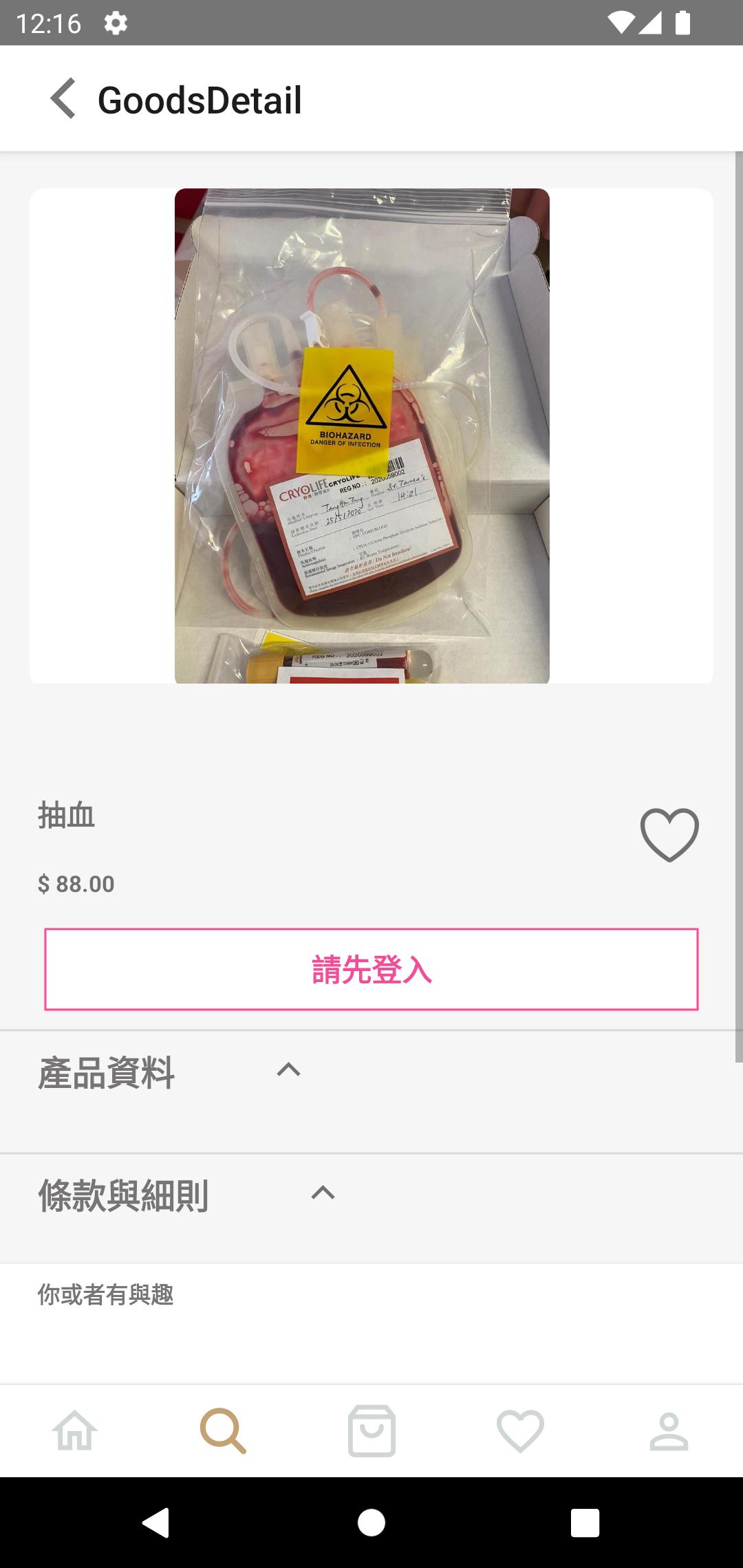
Task: Tap the system back button
Action: click(155, 1523)
